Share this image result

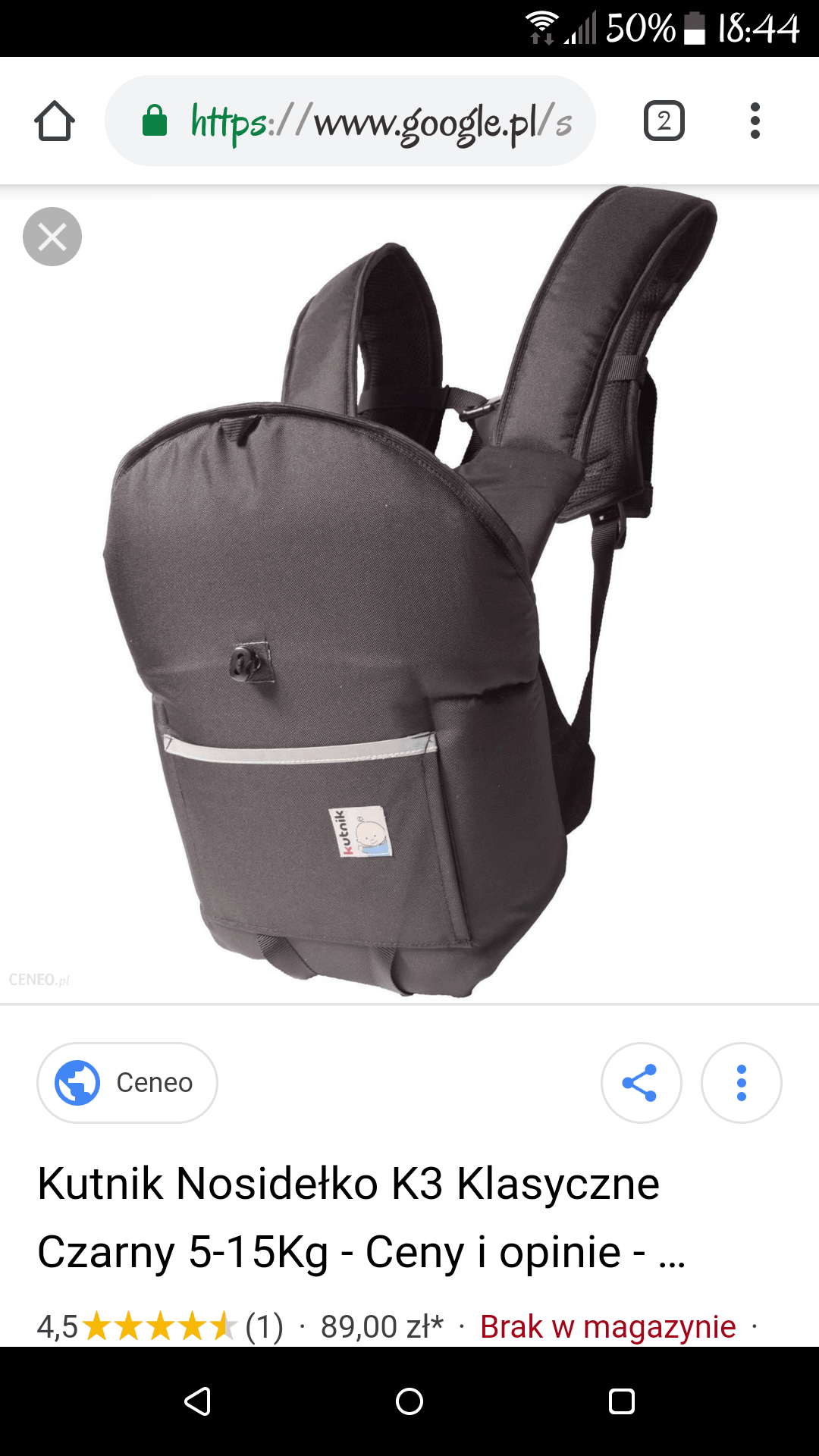641,1083
